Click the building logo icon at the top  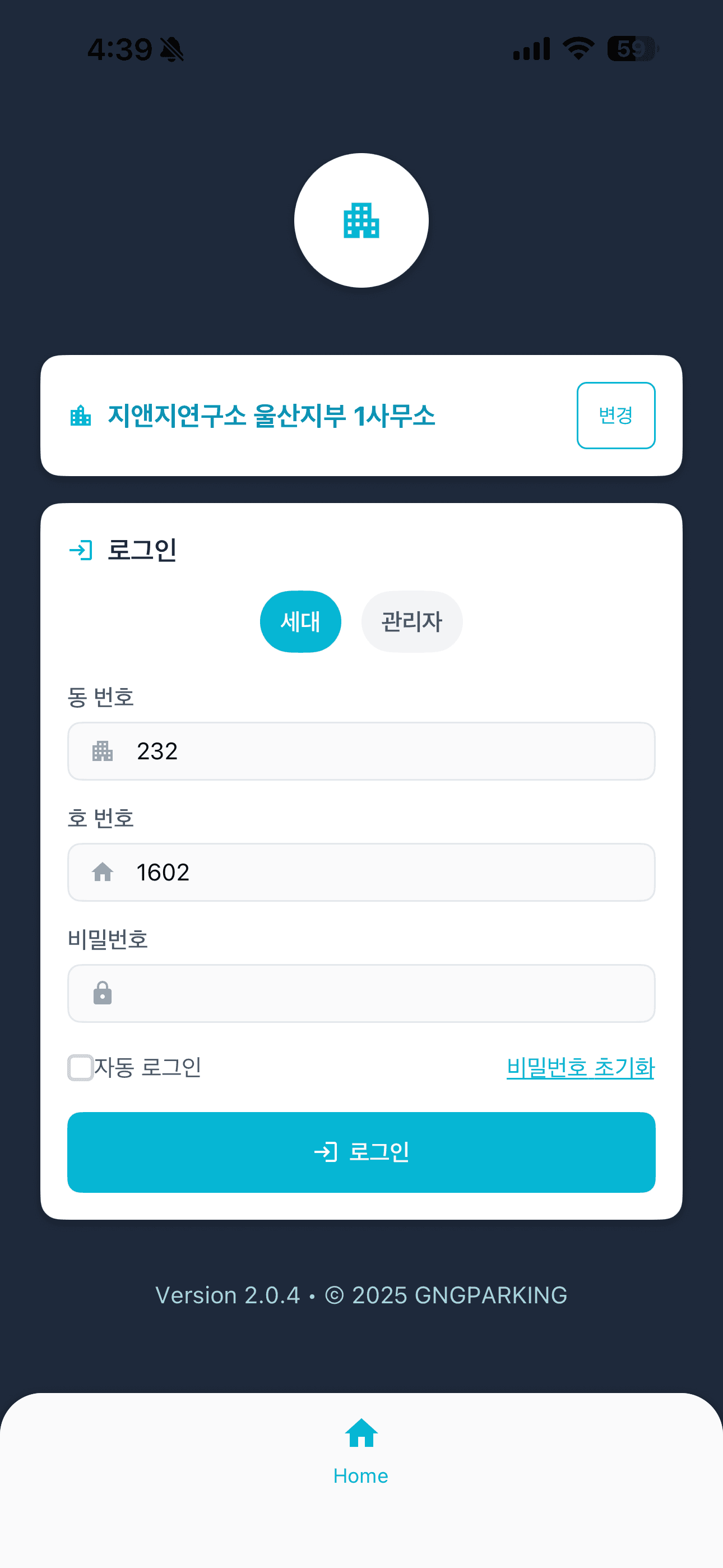[361, 220]
